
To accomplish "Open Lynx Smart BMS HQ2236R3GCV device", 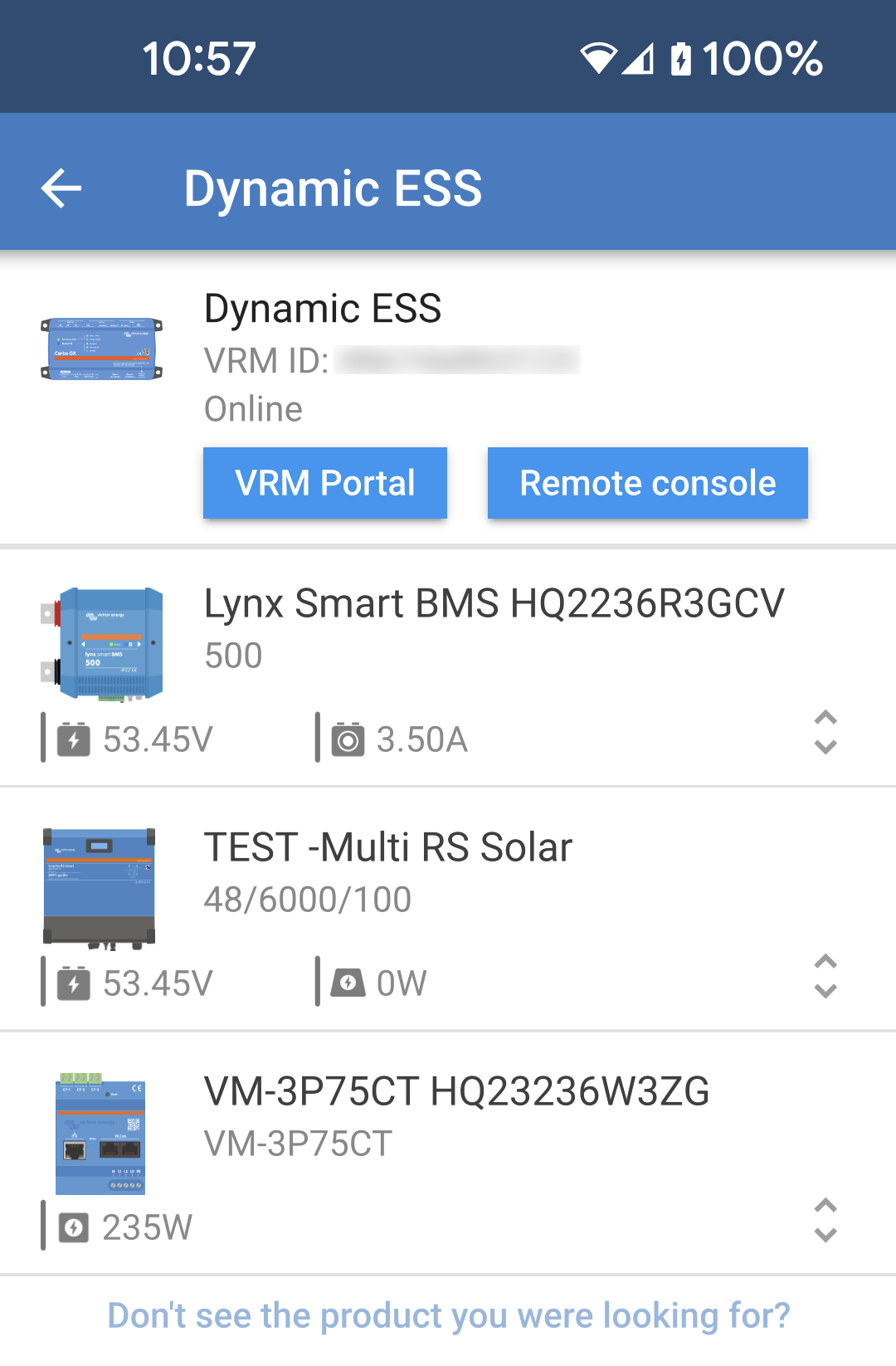I will [494, 604].
